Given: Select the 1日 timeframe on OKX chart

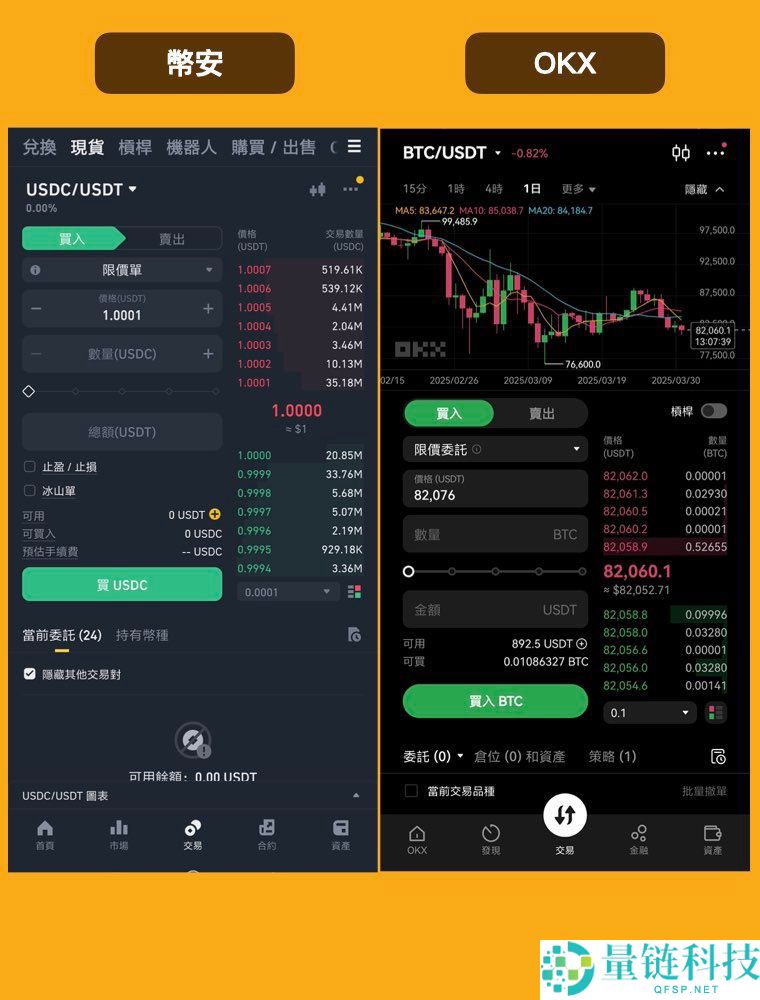Looking at the screenshot, I should [x=532, y=188].
